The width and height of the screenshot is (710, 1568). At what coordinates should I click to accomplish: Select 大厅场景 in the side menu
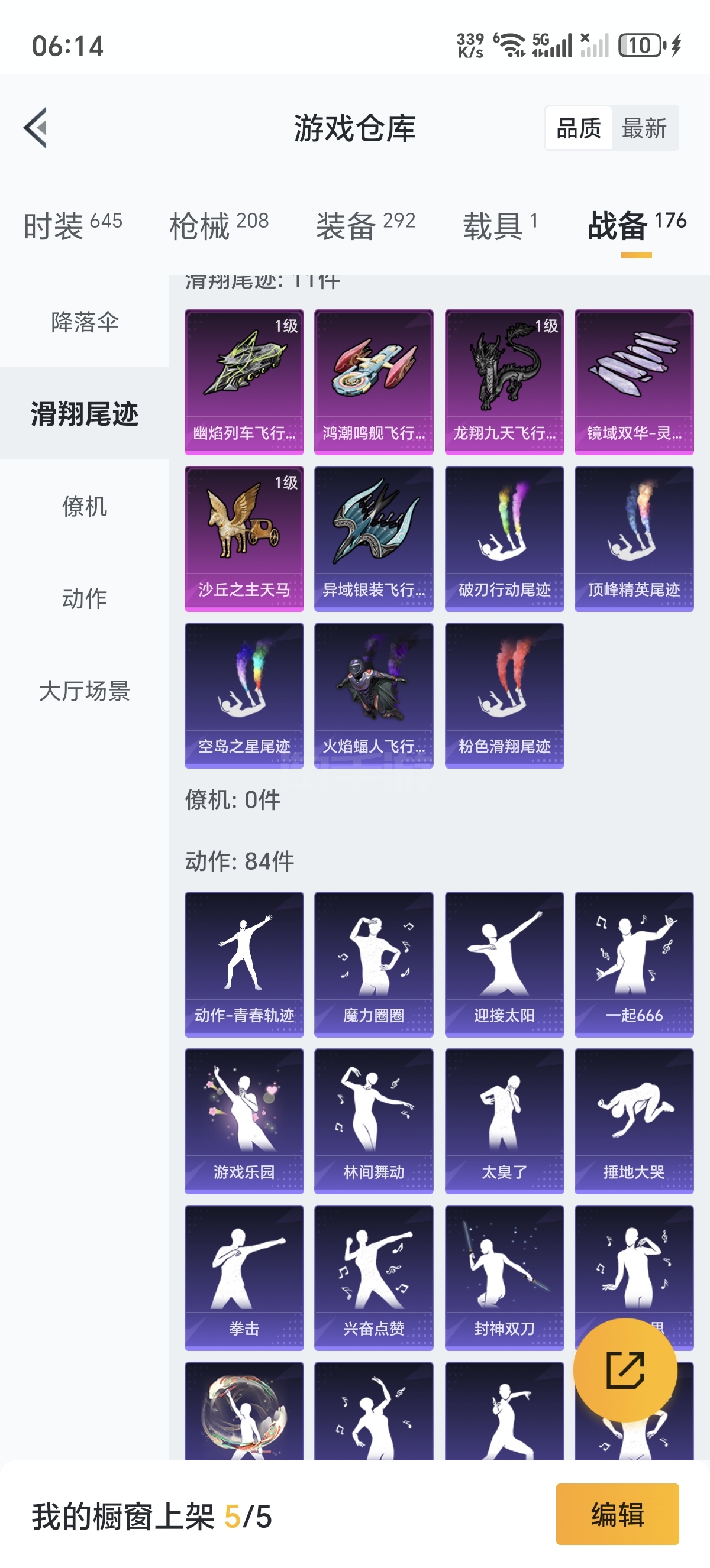(x=85, y=691)
